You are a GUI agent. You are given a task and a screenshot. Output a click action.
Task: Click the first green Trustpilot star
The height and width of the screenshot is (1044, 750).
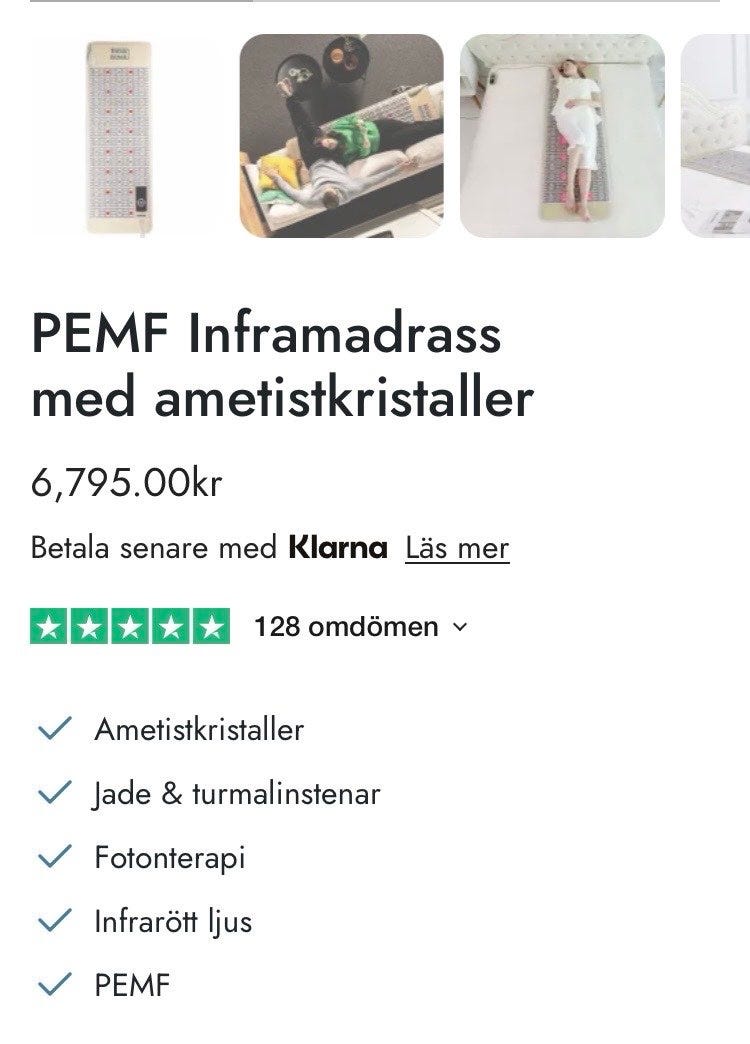point(50,626)
